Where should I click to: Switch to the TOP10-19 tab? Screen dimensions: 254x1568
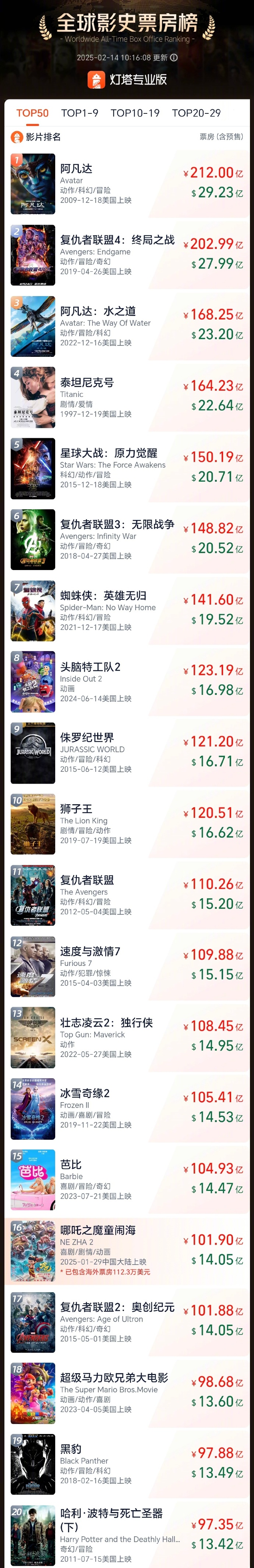coord(135,113)
